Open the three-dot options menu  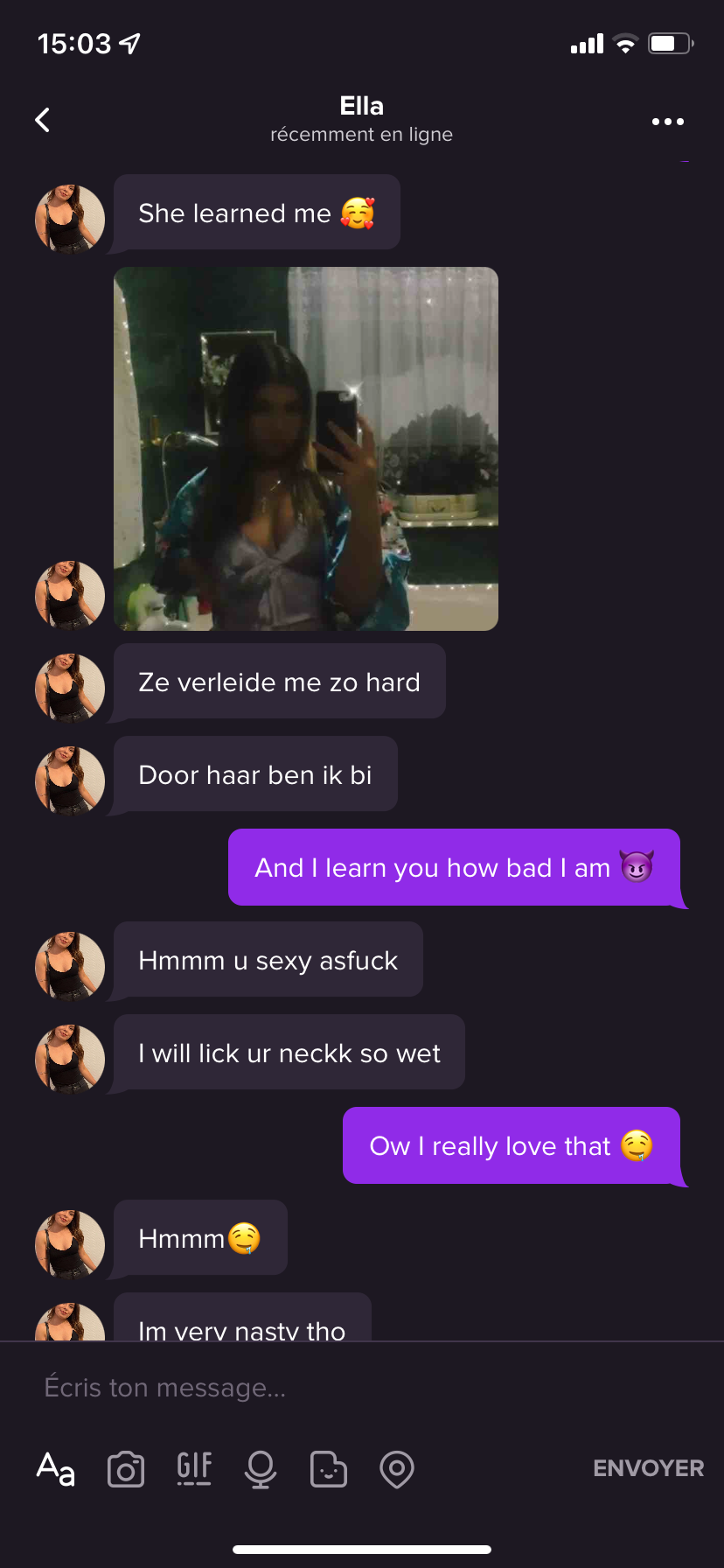(668, 122)
